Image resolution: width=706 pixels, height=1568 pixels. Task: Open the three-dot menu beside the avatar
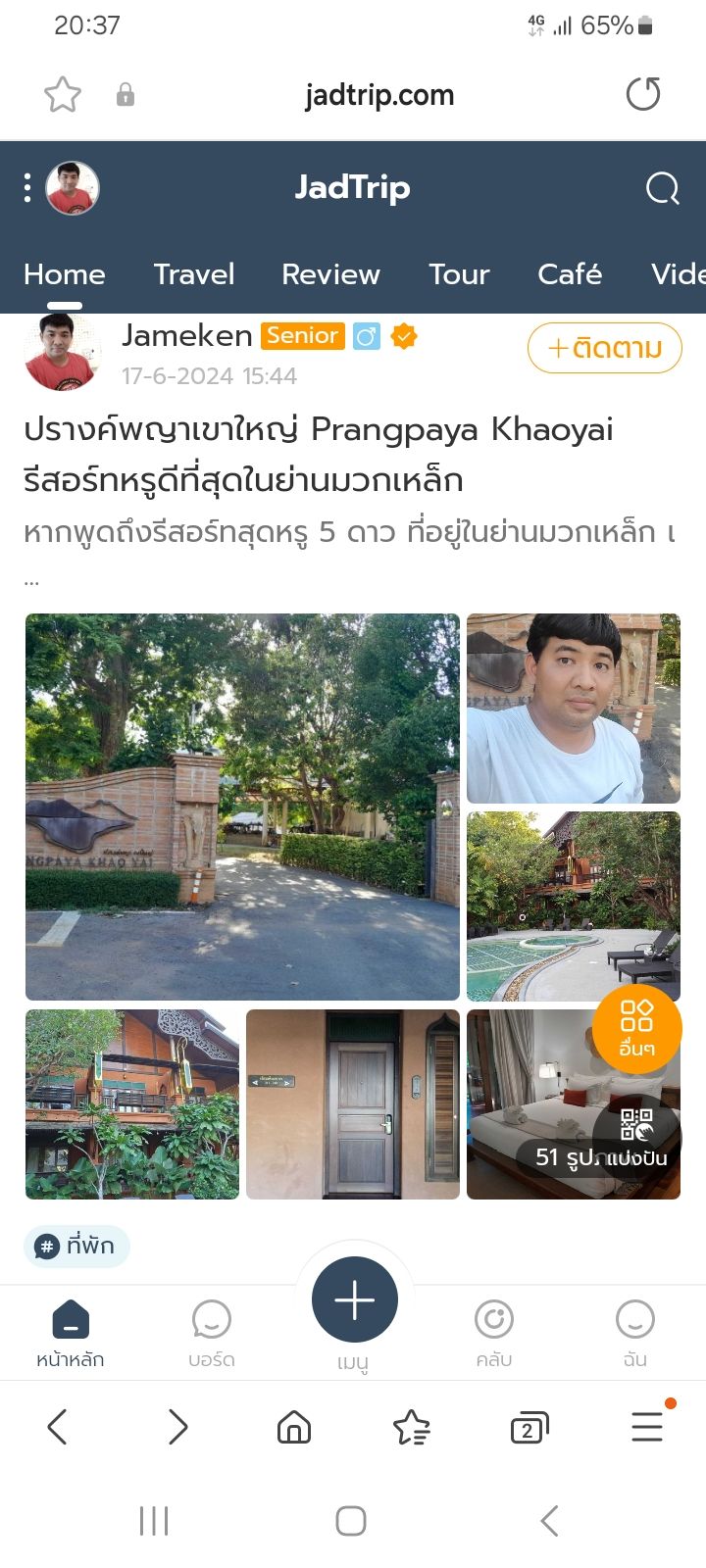27,187
